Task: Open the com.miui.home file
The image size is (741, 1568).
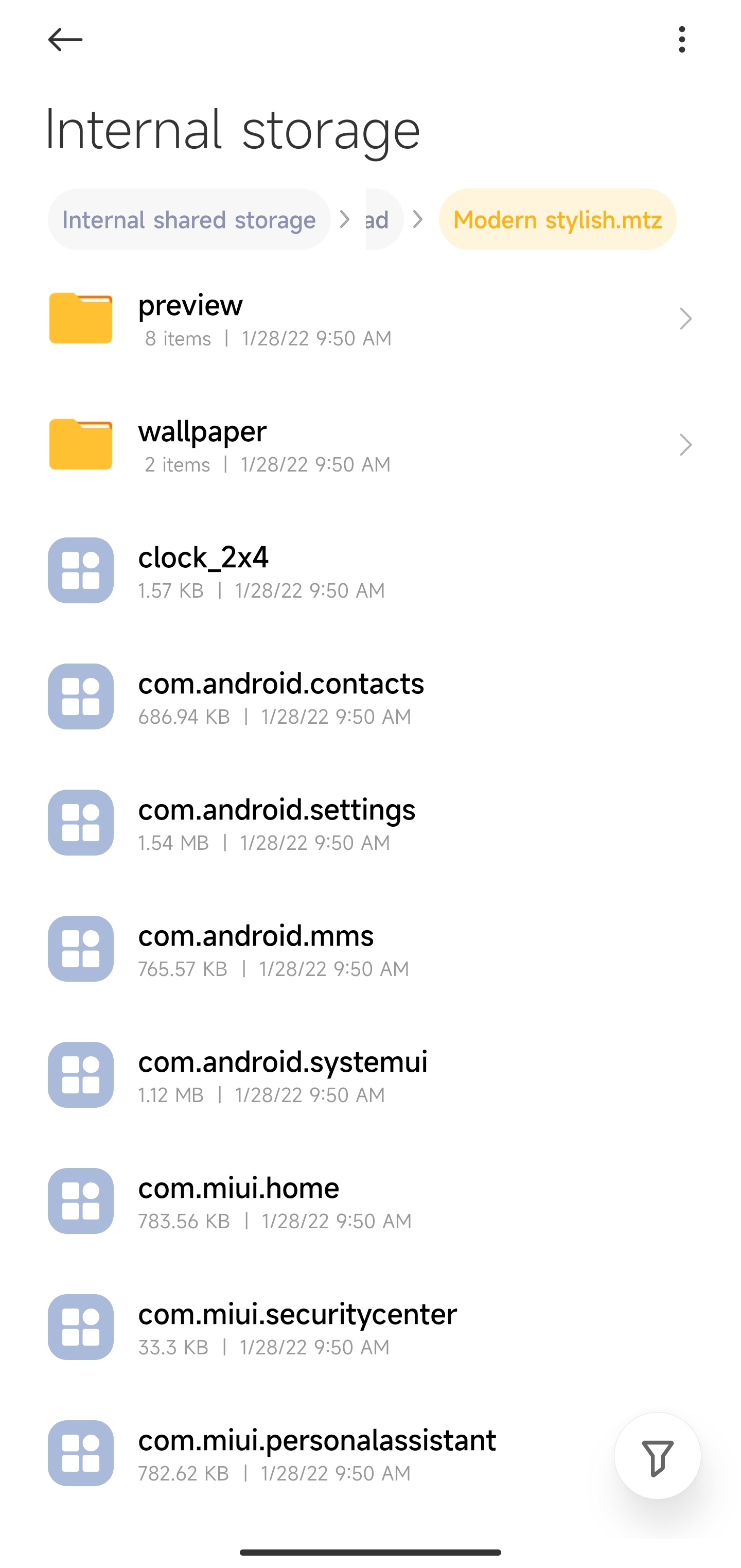Action: click(370, 1201)
